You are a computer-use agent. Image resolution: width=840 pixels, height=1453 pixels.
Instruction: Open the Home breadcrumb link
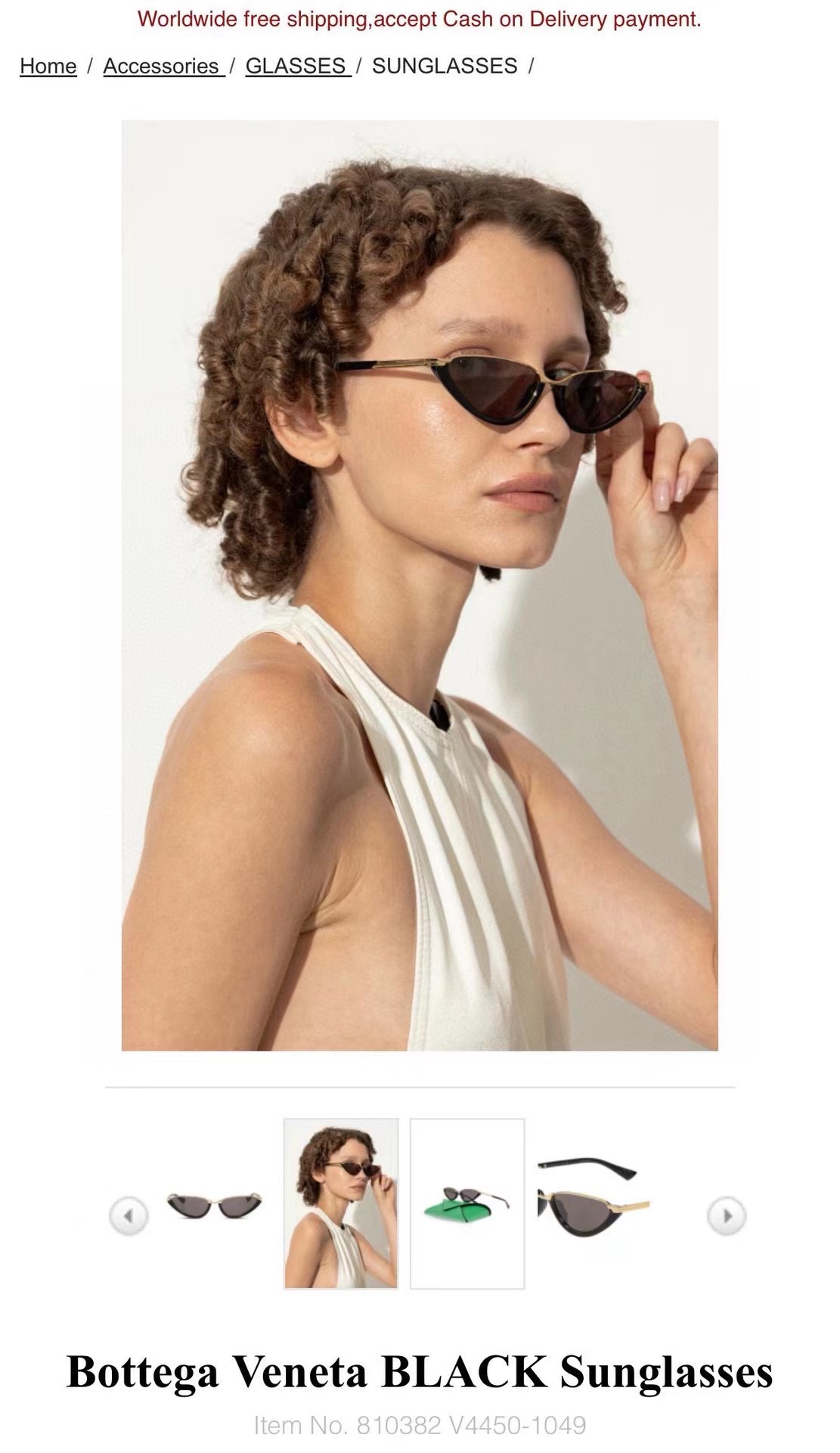click(48, 67)
